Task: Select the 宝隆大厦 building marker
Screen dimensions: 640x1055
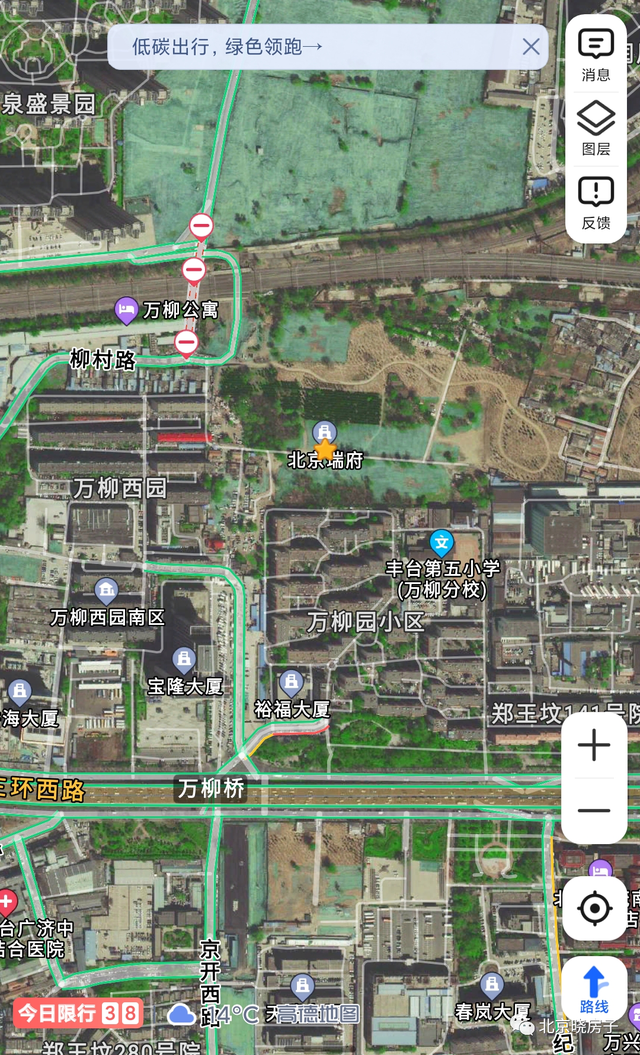Action: tap(184, 660)
